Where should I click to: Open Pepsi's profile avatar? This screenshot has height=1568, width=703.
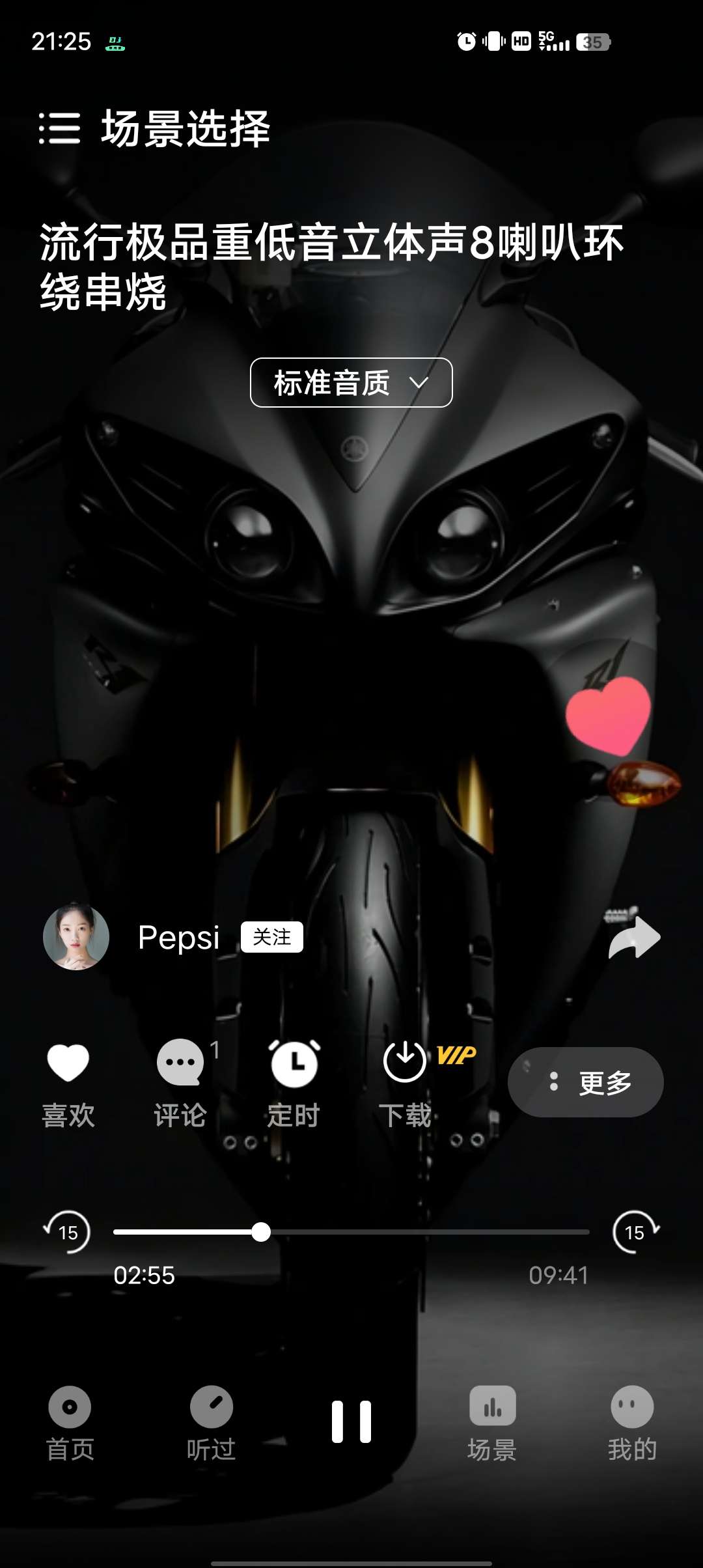coord(76,937)
